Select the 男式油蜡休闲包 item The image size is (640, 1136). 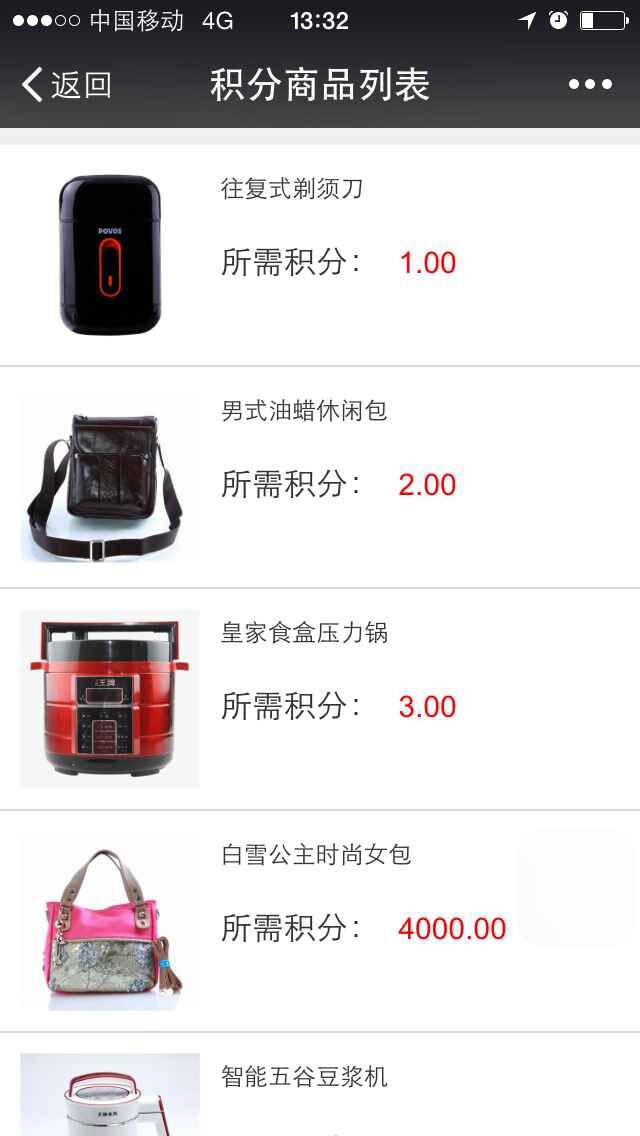pos(320,477)
